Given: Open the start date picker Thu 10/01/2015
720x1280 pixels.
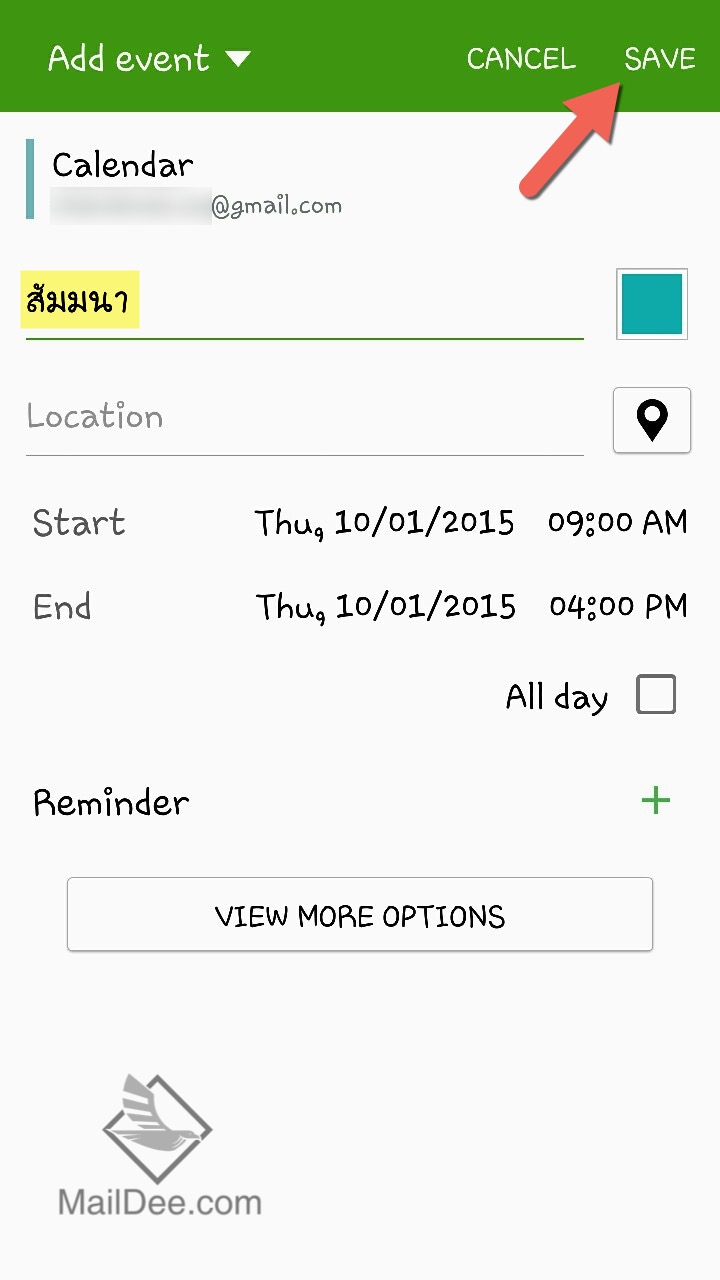Looking at the screenshot, I should point(385,522).
